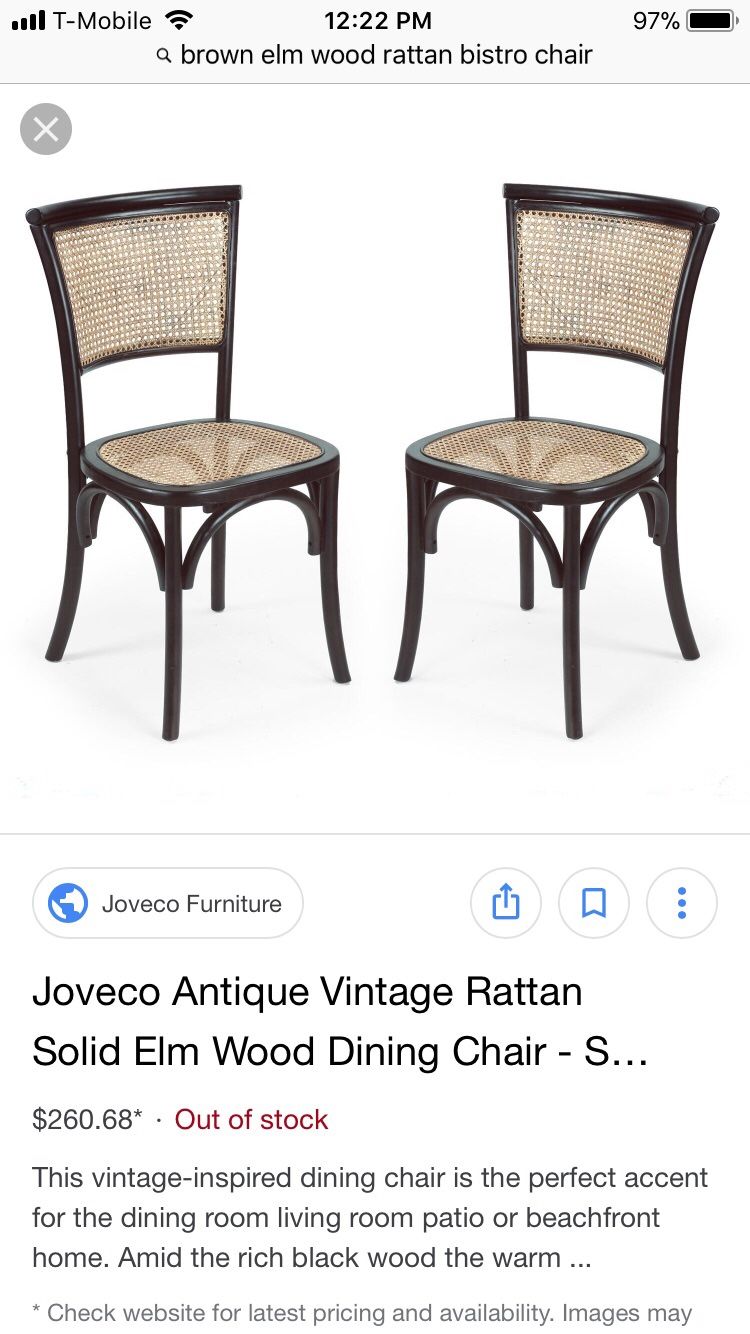This screenshot has width=750, height=1334.
Task: Bookmark this product image
Action: pyautogui.click(x=594, y=903)
